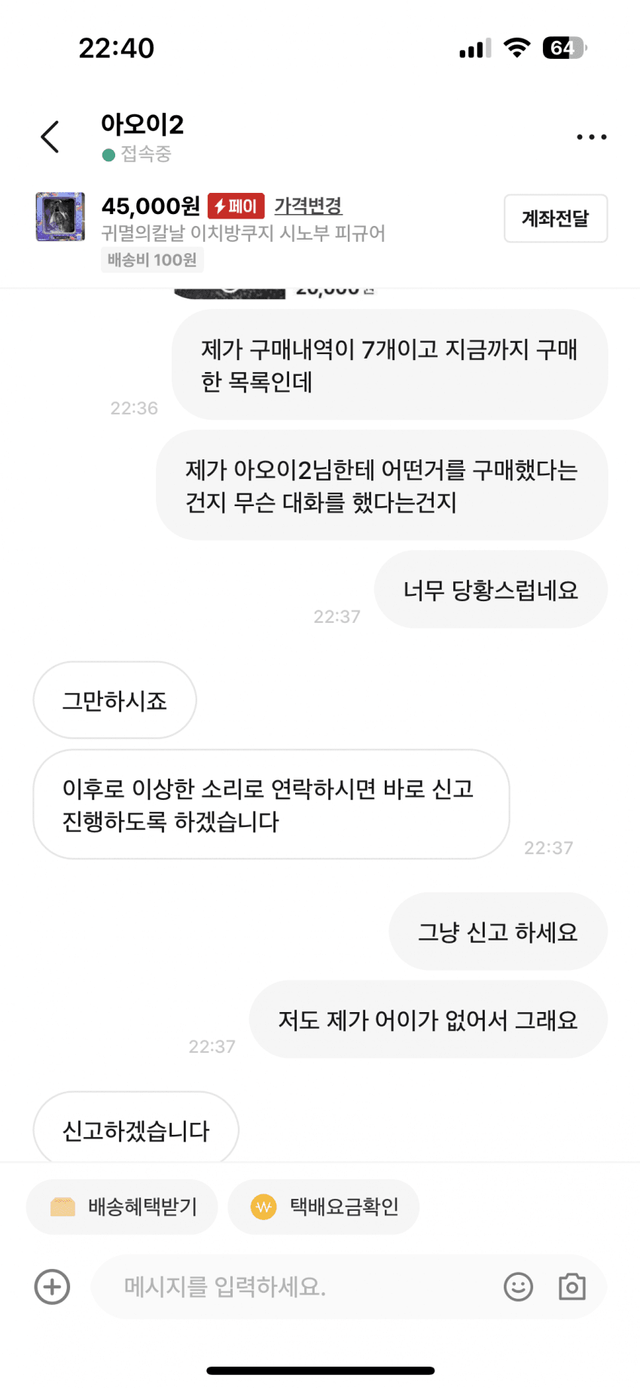This screenshot has width=640, height=1388.
Task: Open the camera to send a photo
Action: point(572,1286)
